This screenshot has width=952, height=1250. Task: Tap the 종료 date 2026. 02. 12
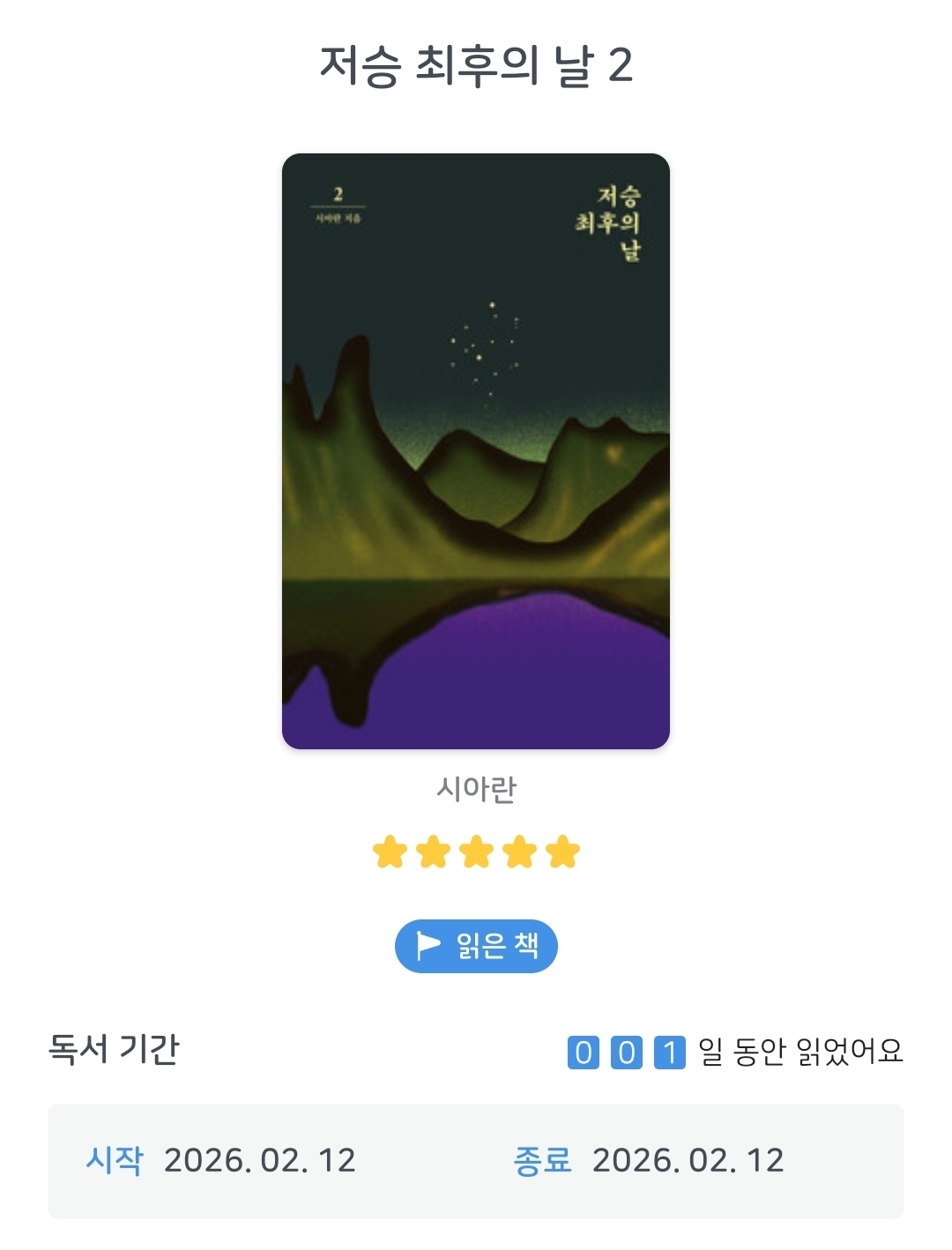[688, 1160]
